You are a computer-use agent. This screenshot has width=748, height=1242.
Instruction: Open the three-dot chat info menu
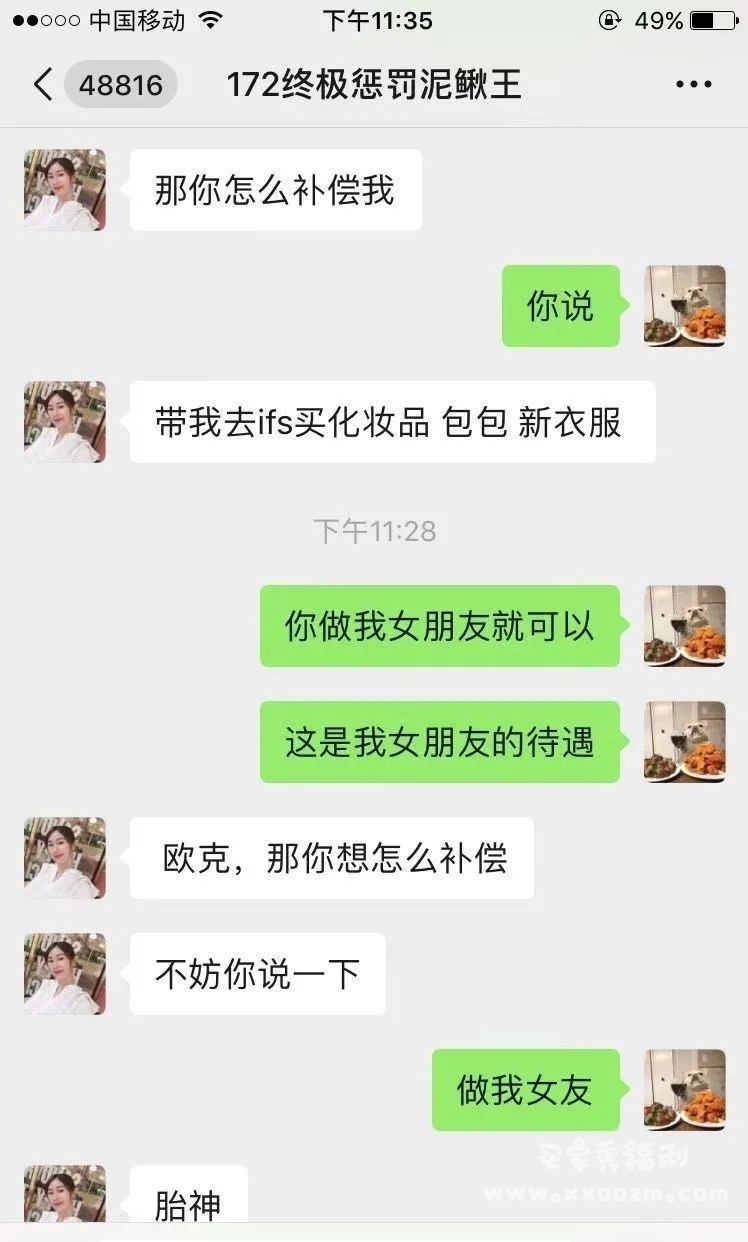(x=693, y=85)
